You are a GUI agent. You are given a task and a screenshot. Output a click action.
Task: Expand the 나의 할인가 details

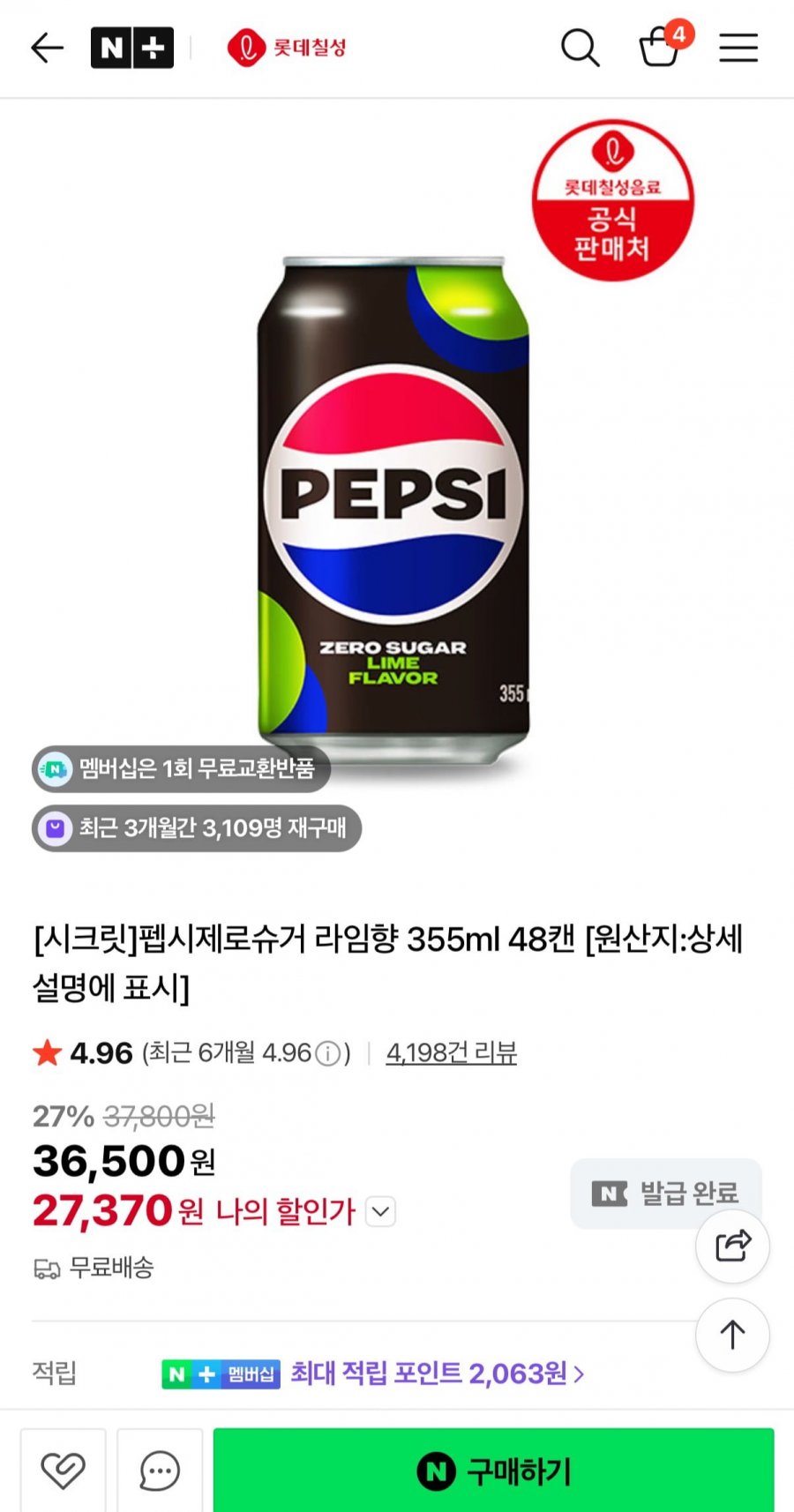(x=381, y=1211)
